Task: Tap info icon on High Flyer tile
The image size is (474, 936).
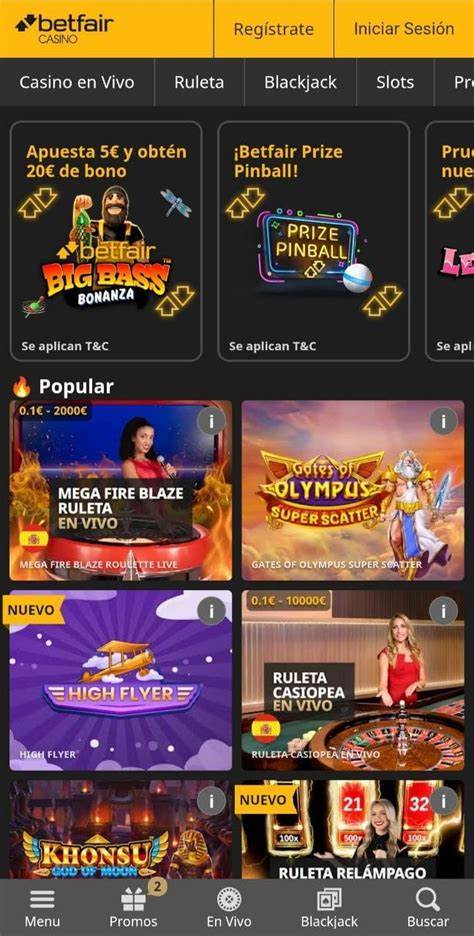Action: [211, 611]
